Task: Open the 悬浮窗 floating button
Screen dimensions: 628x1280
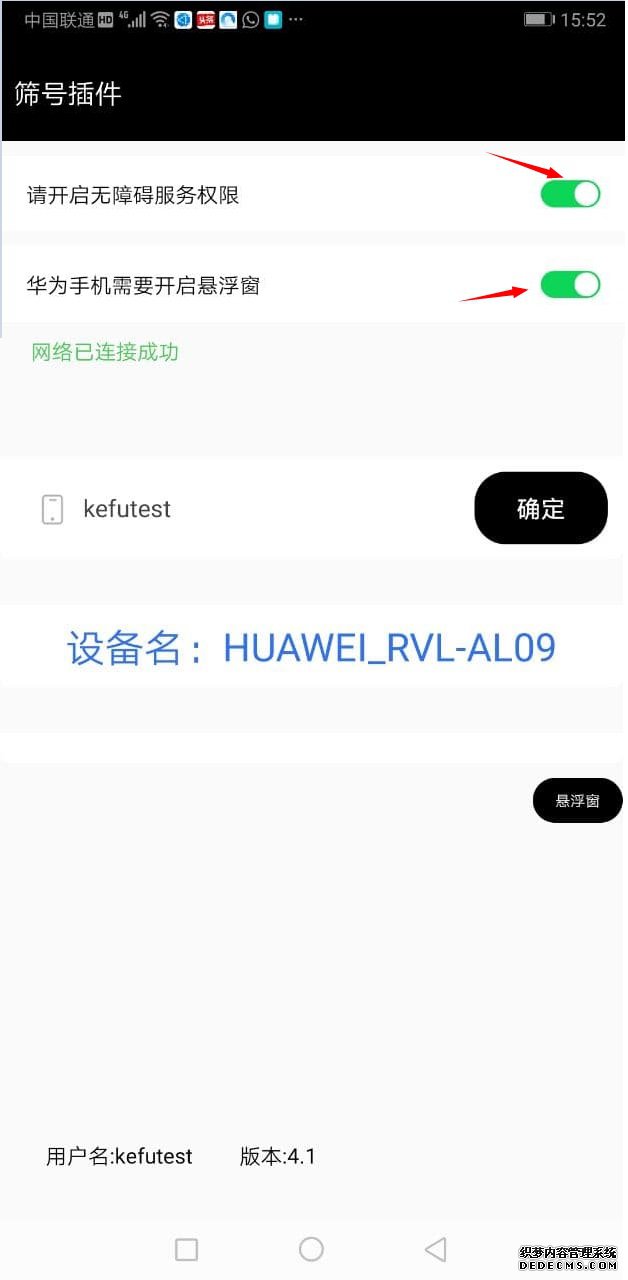Action: coord(577,801)
